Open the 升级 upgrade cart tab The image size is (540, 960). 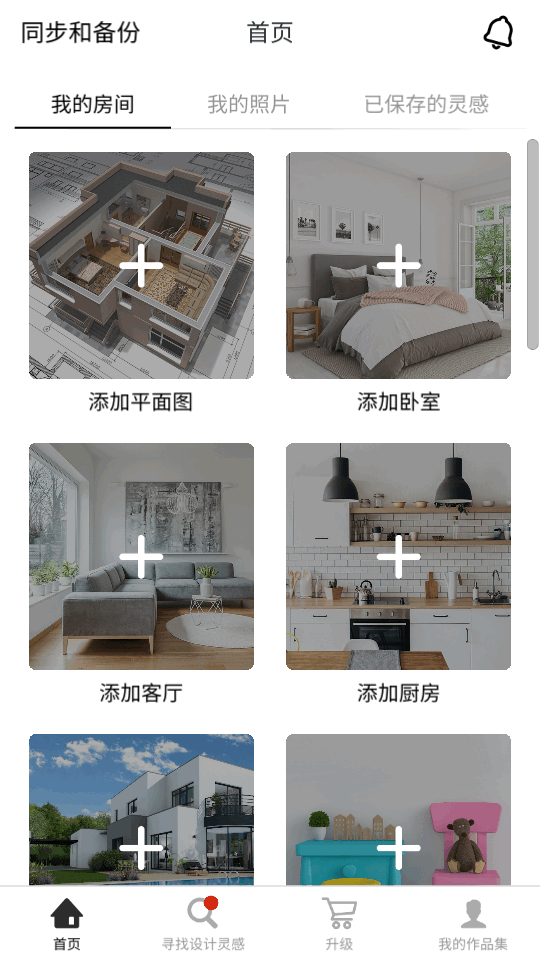coord(339,923)
